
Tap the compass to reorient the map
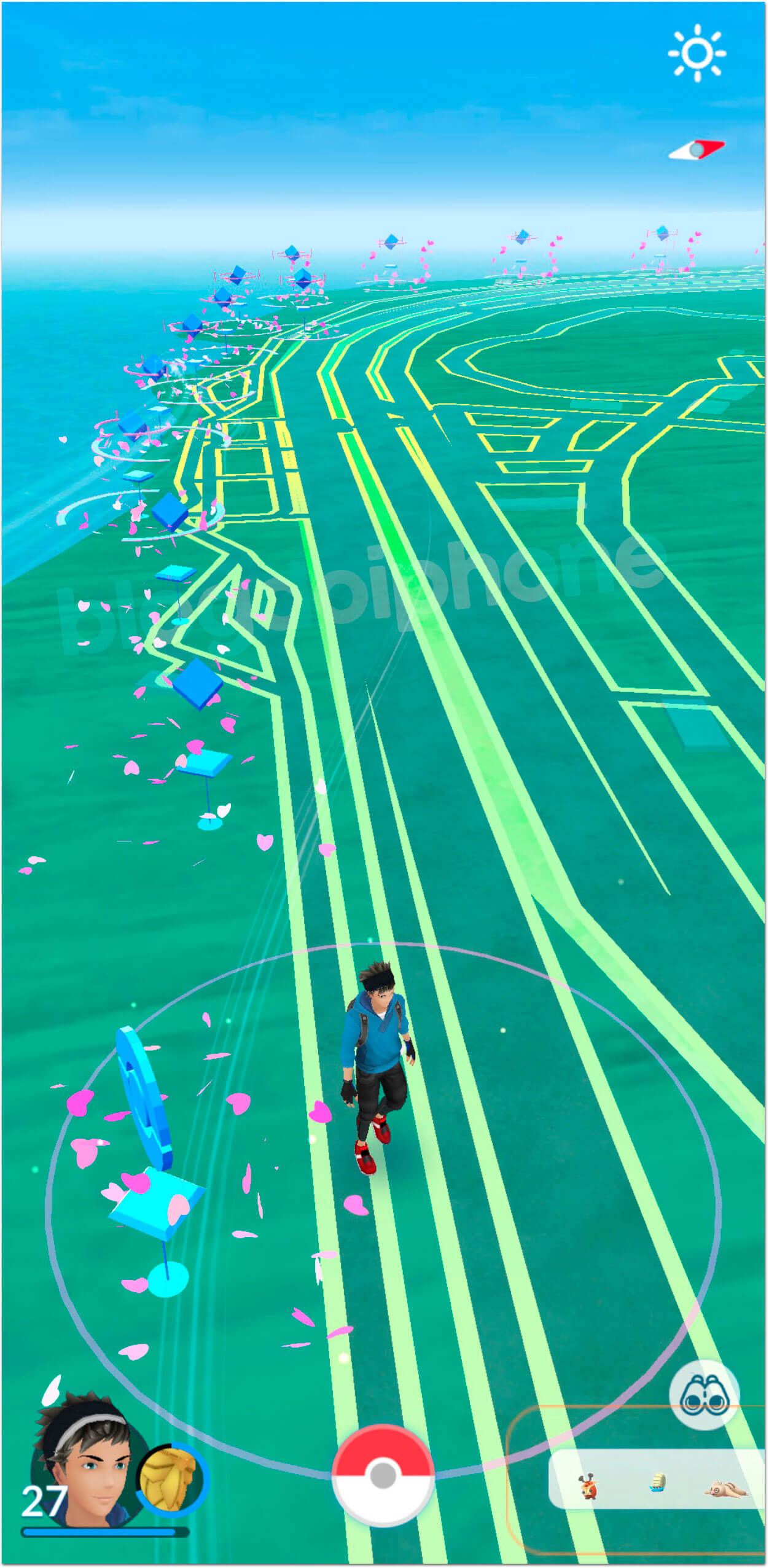click(697, 149)
